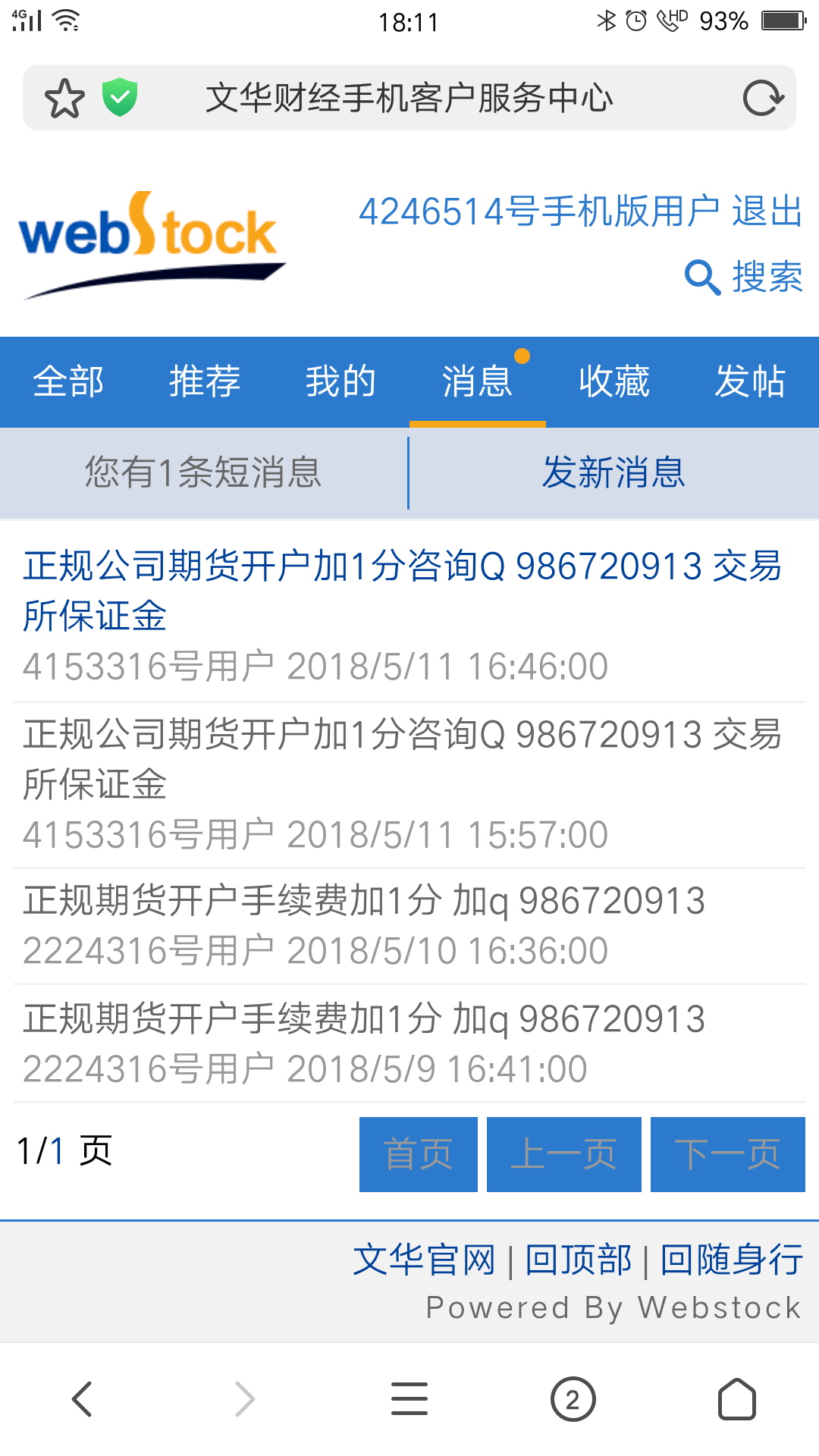
Task: Open the browser tabs switcher showing 2
Action: [x=573, y=1400]
